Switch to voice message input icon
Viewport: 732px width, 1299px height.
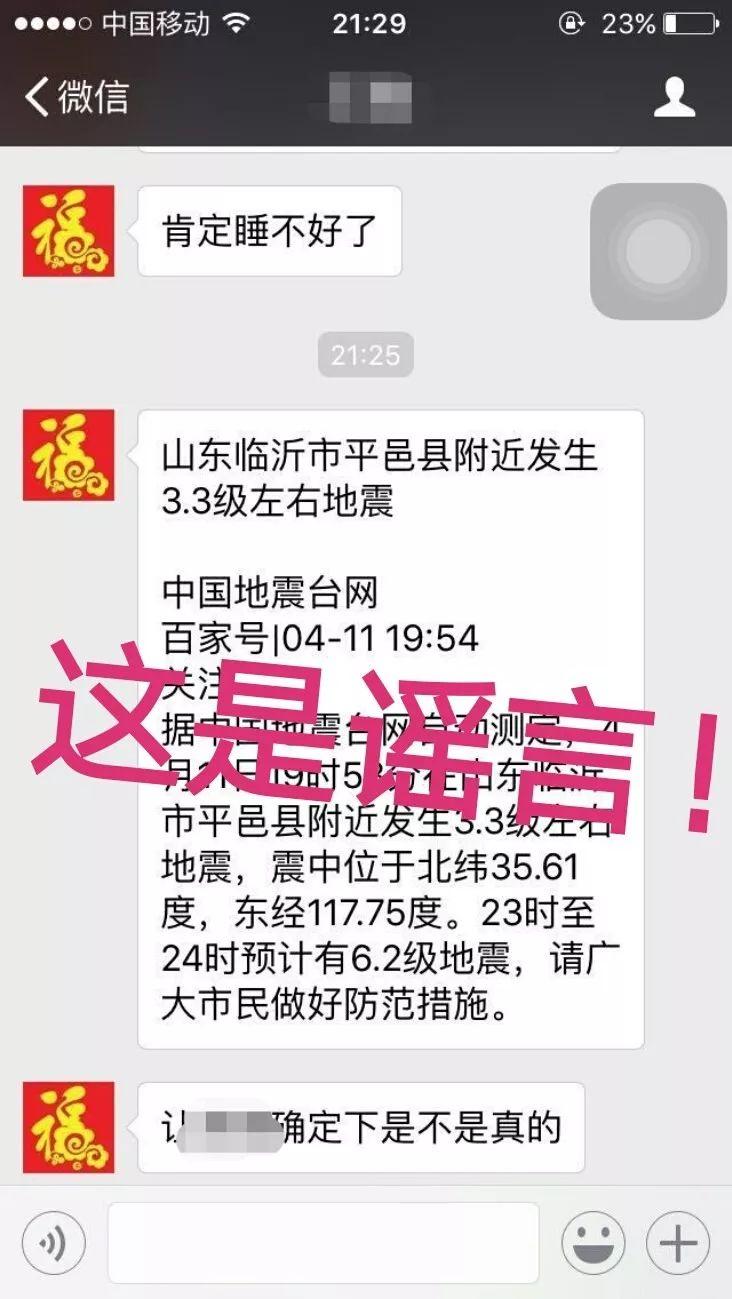[x=53, y=1243]
